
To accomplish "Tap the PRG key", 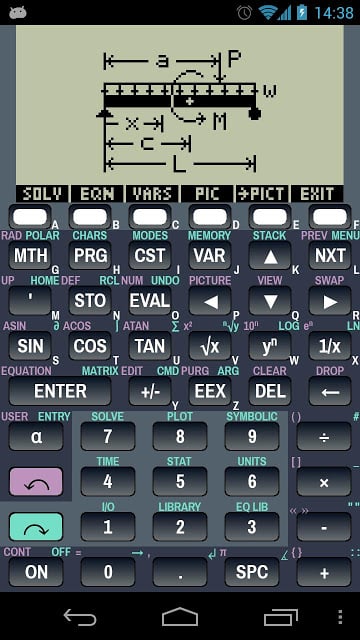I will [90, 256].
